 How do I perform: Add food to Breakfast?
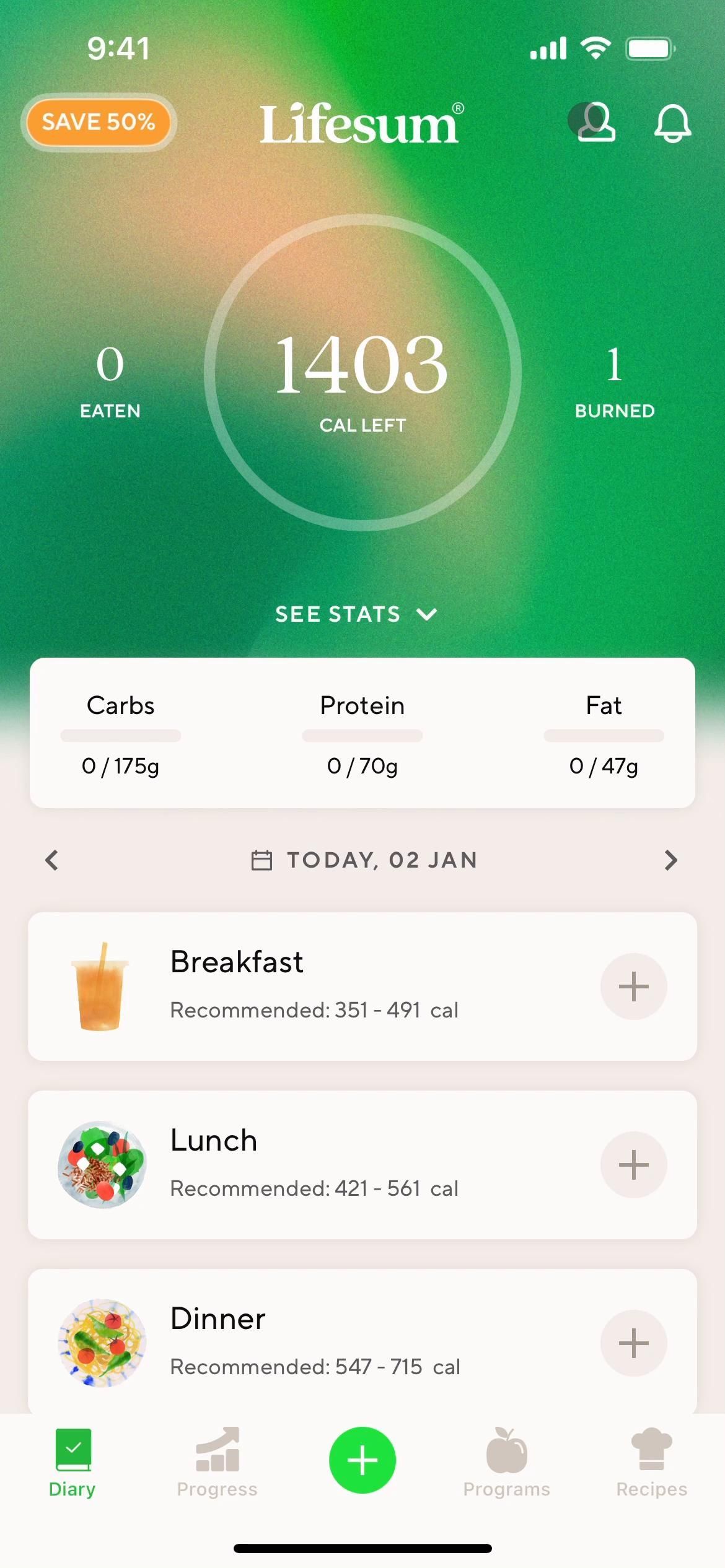pyautogui.click(x=633, y=987)
